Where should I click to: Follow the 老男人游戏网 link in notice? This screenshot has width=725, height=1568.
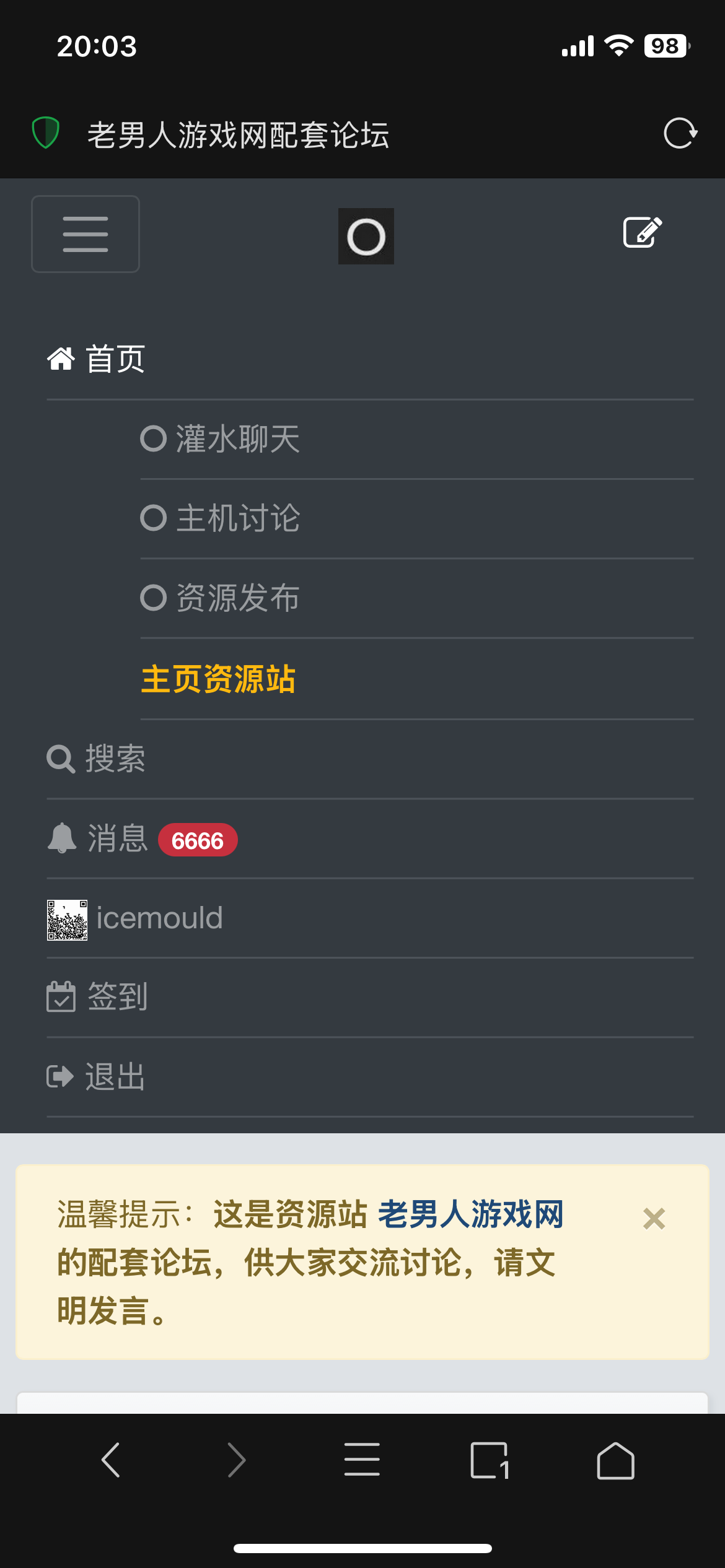coord(470,1214)
